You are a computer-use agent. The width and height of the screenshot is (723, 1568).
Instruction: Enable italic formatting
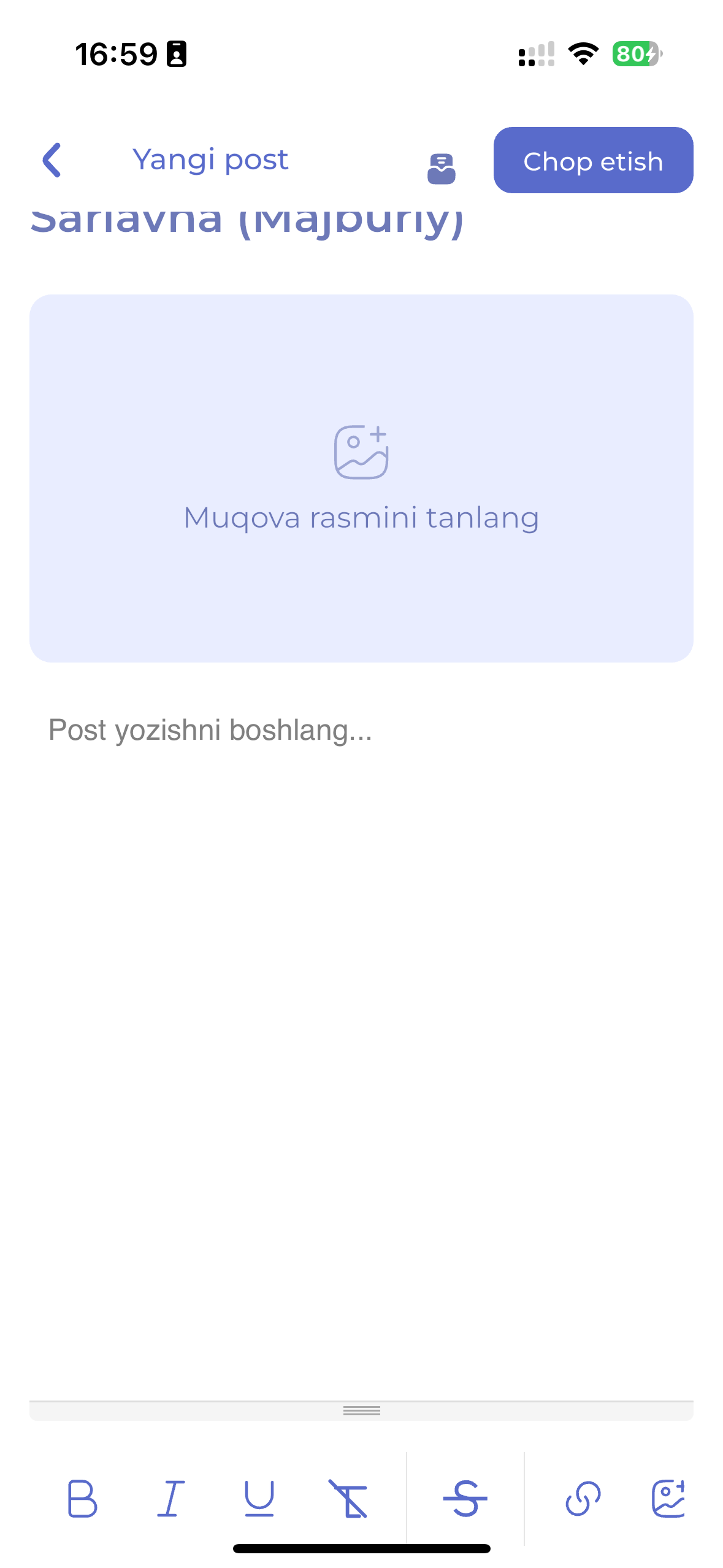coord(171,1498)
